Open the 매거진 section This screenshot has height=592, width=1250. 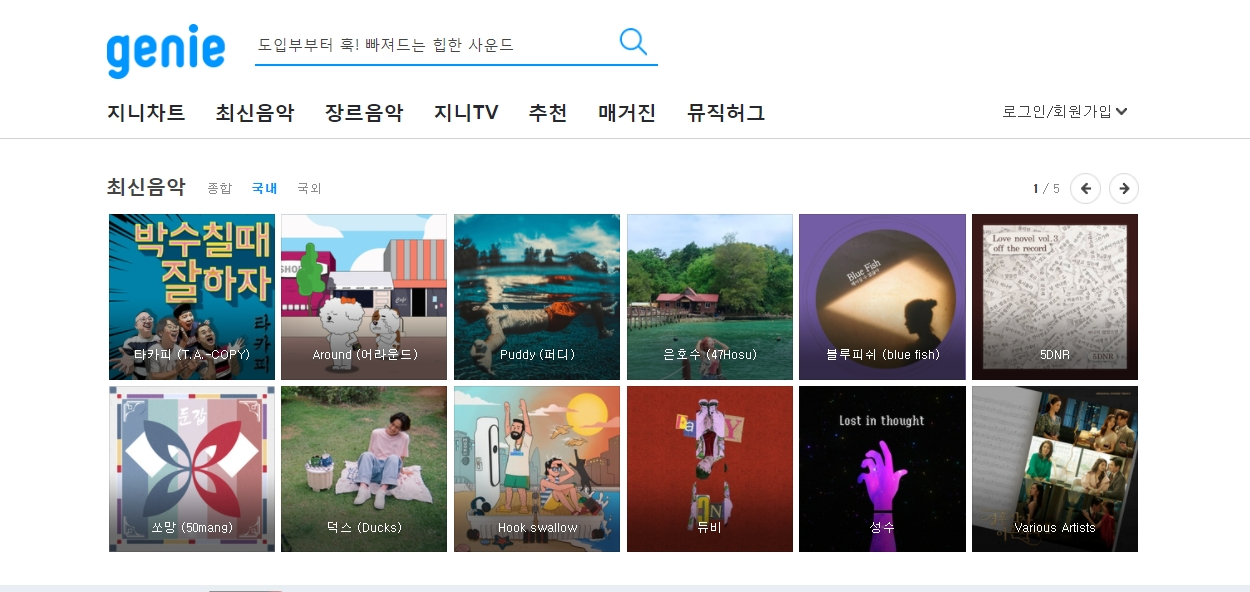[627, 112]
